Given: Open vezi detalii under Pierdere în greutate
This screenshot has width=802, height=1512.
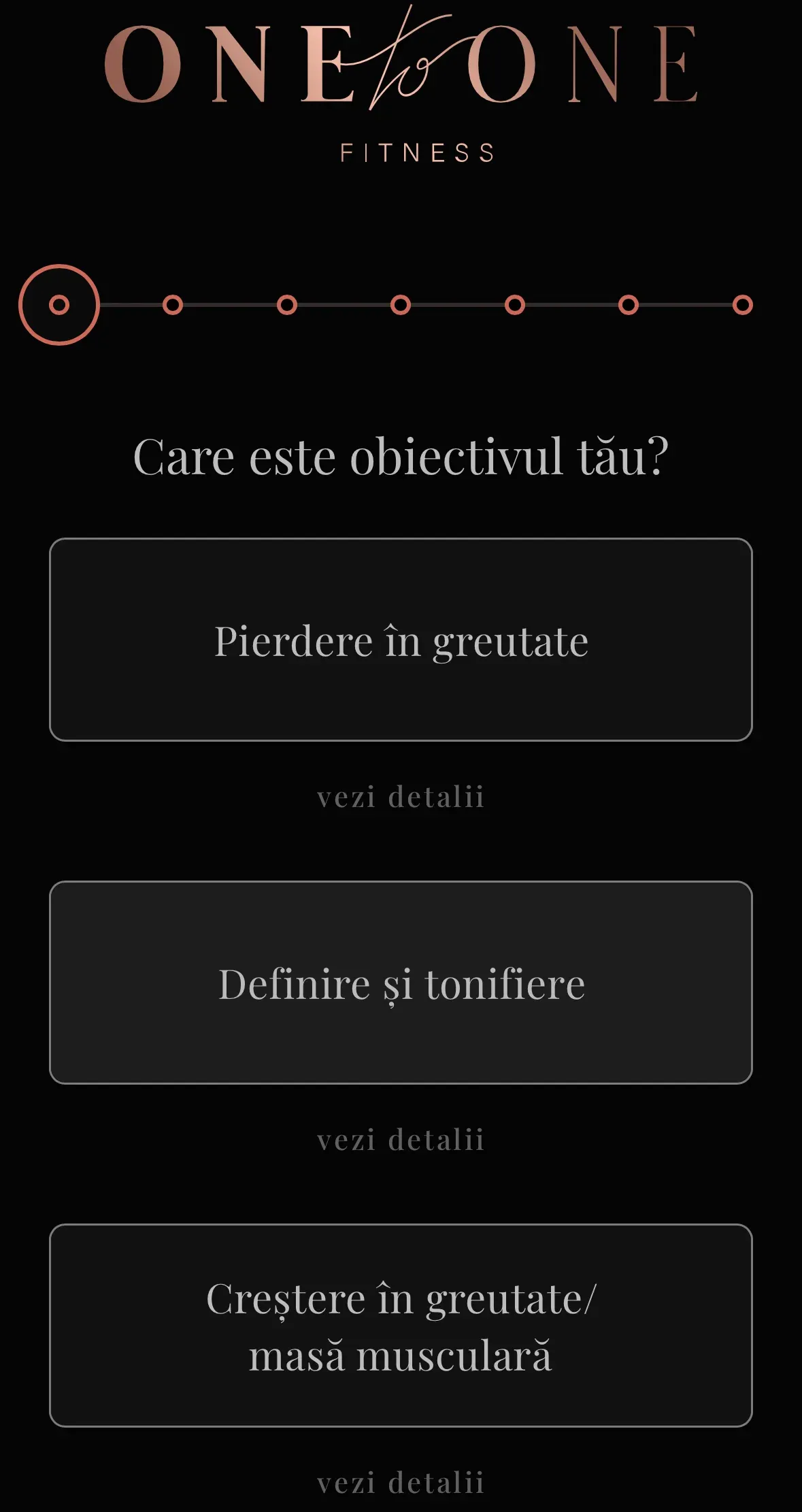Looking at the screenshot, I should coord(401,797).
